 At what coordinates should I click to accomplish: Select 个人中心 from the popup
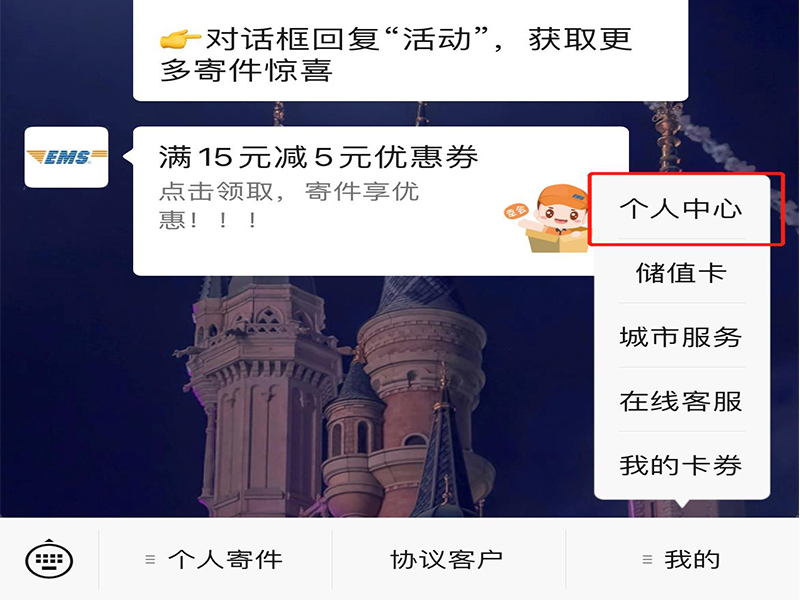pos(681,209)
